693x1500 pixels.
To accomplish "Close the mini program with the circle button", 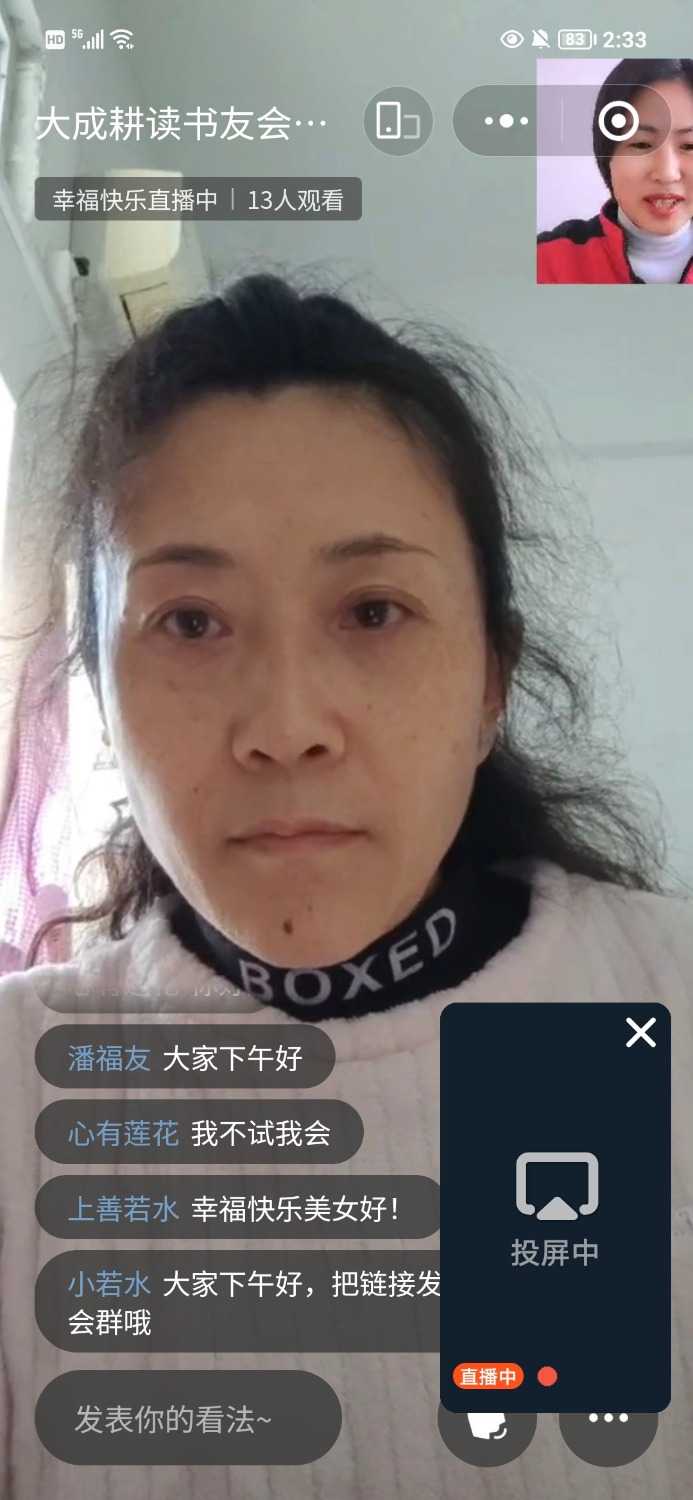I will (617, 121).
